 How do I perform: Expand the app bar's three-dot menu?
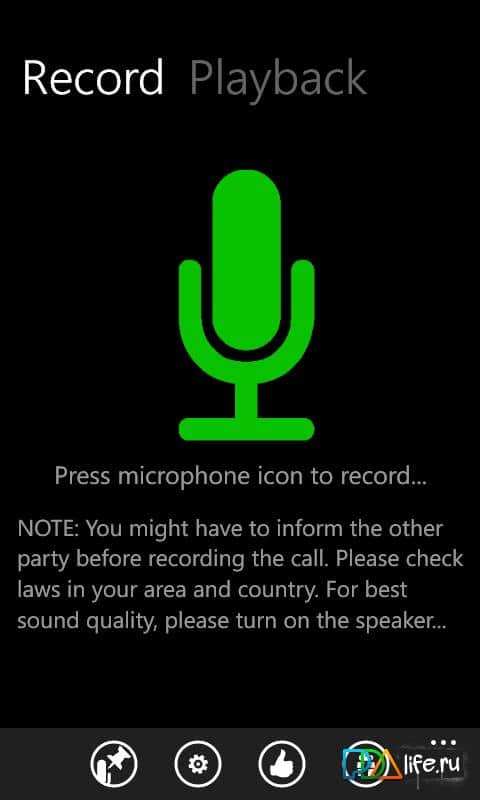[443, 742]
